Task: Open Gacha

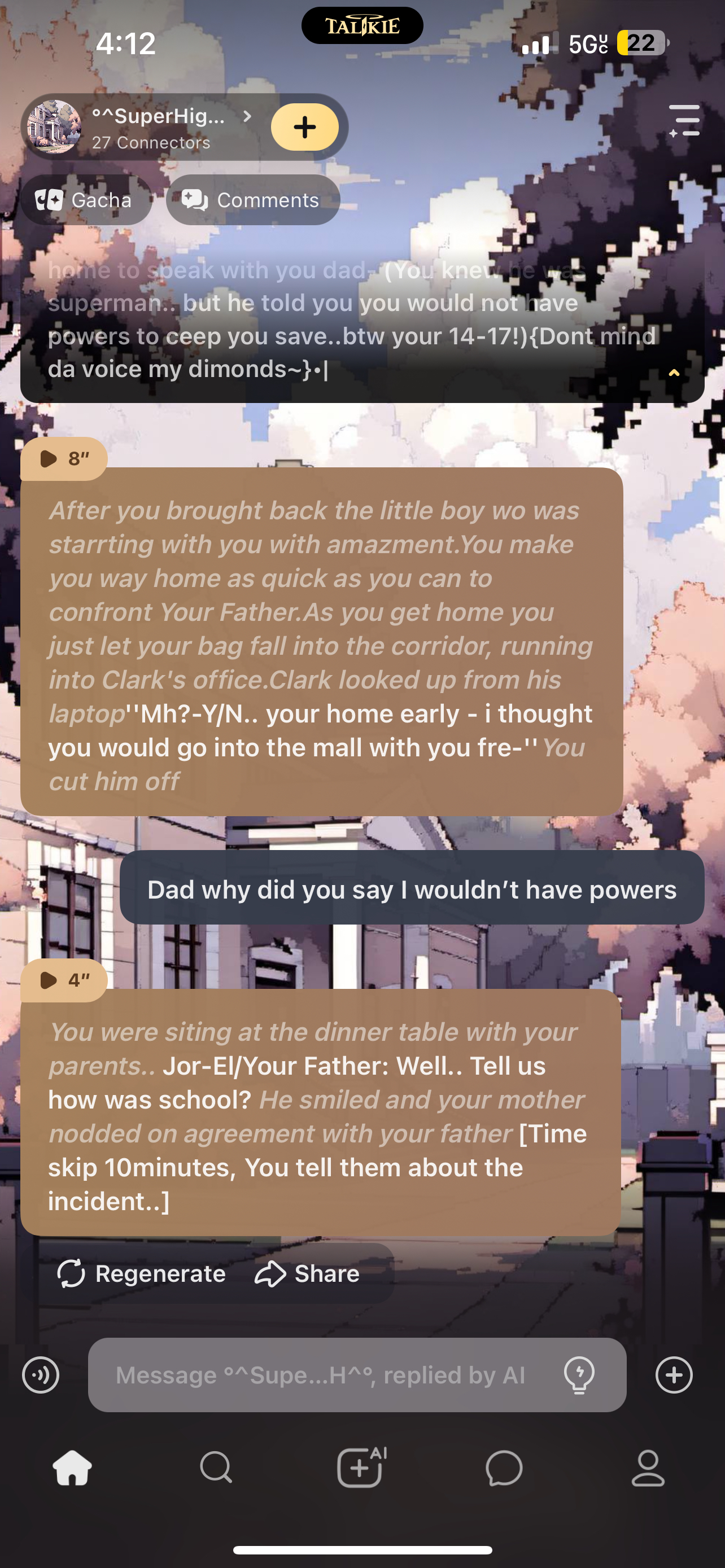Action: [85, 200]
